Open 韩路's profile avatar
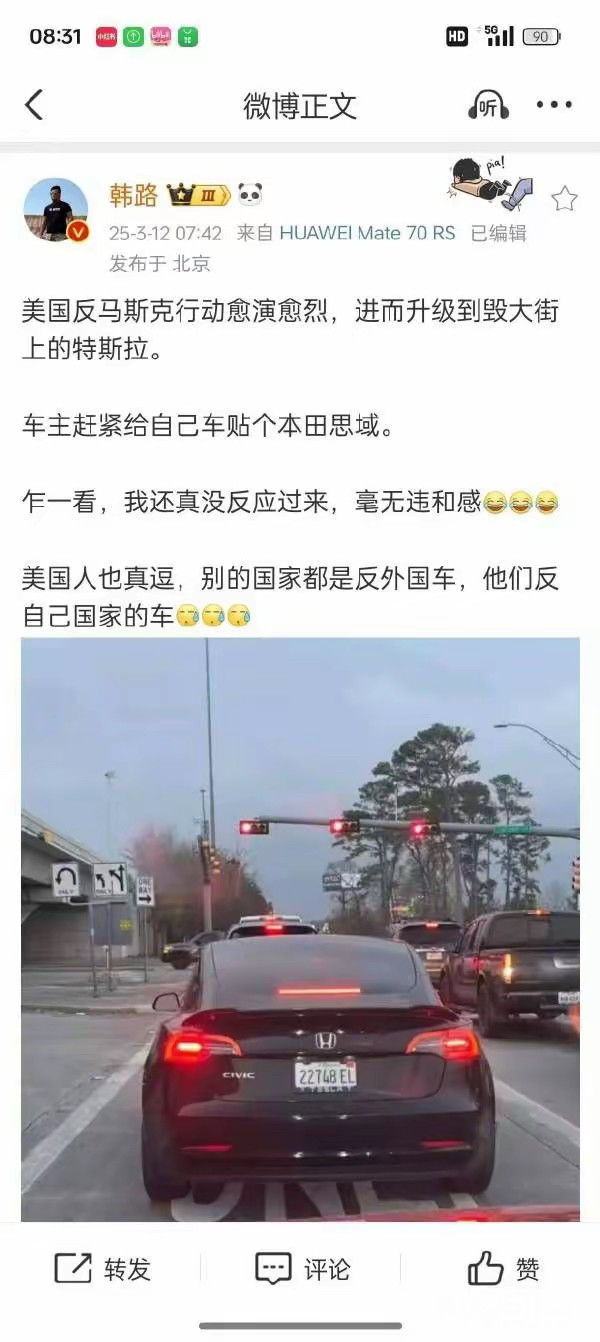The image size is (600, 1342). (55, 209)
